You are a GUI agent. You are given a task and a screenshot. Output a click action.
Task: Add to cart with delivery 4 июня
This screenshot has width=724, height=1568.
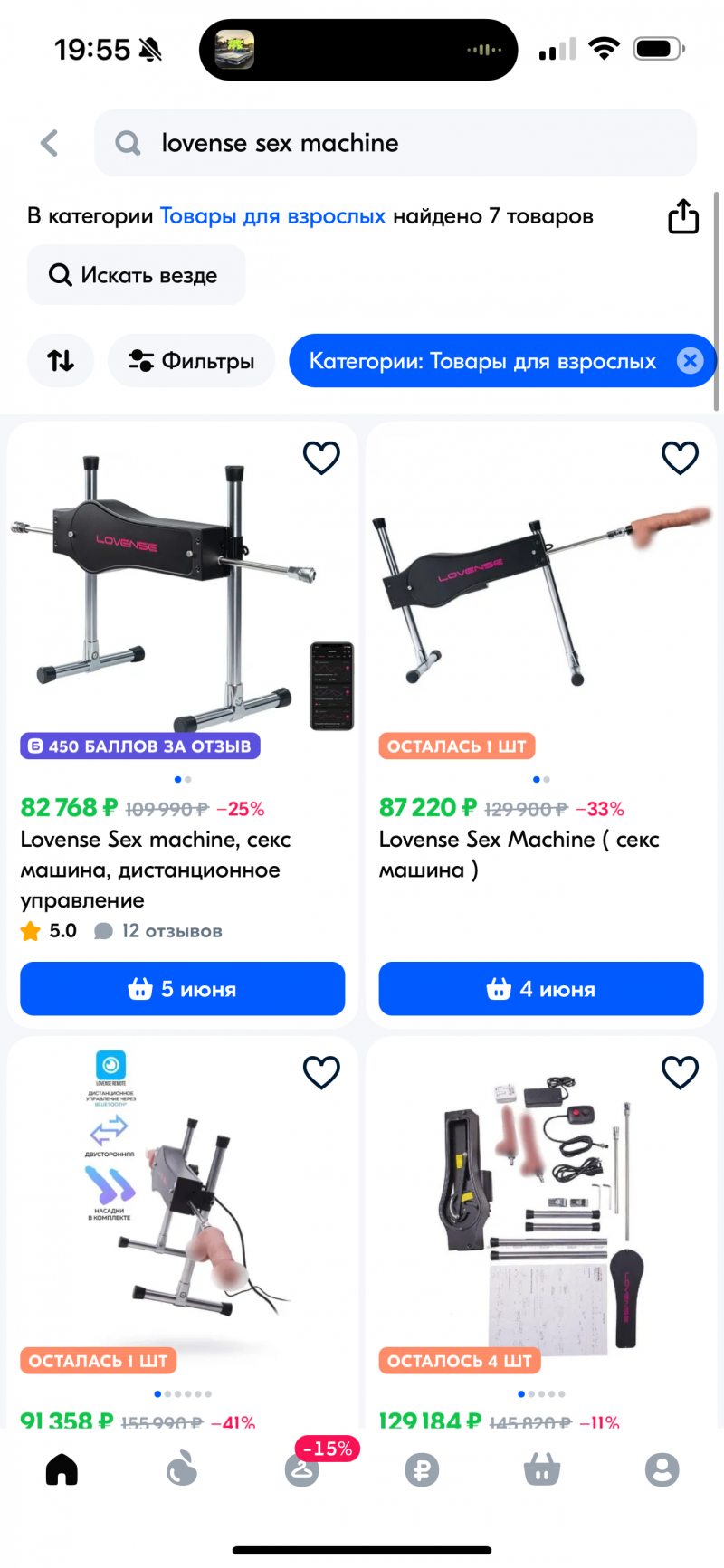click(x=540, y=989)
